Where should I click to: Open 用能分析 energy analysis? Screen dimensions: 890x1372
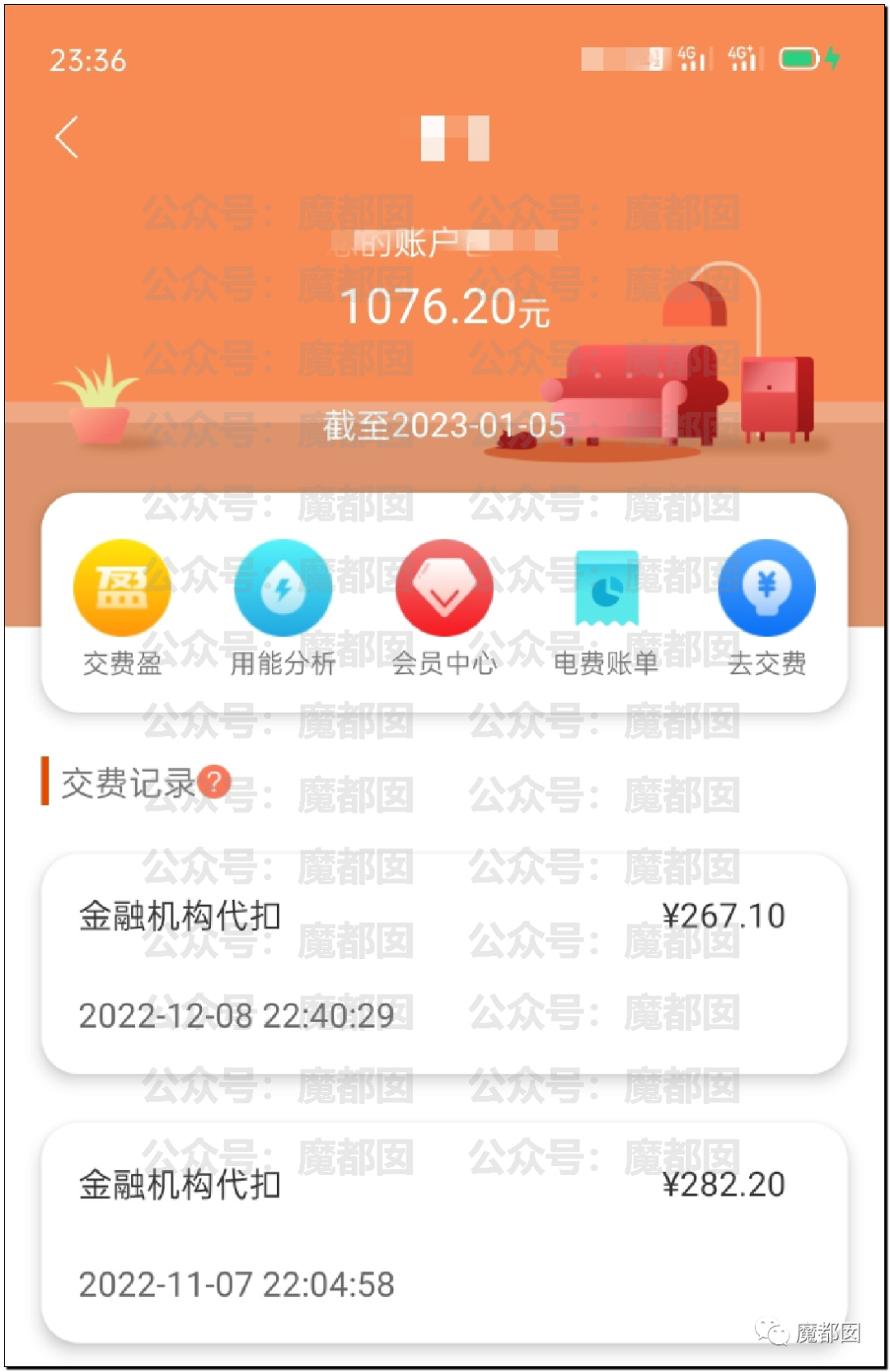[x=283, y=588]
